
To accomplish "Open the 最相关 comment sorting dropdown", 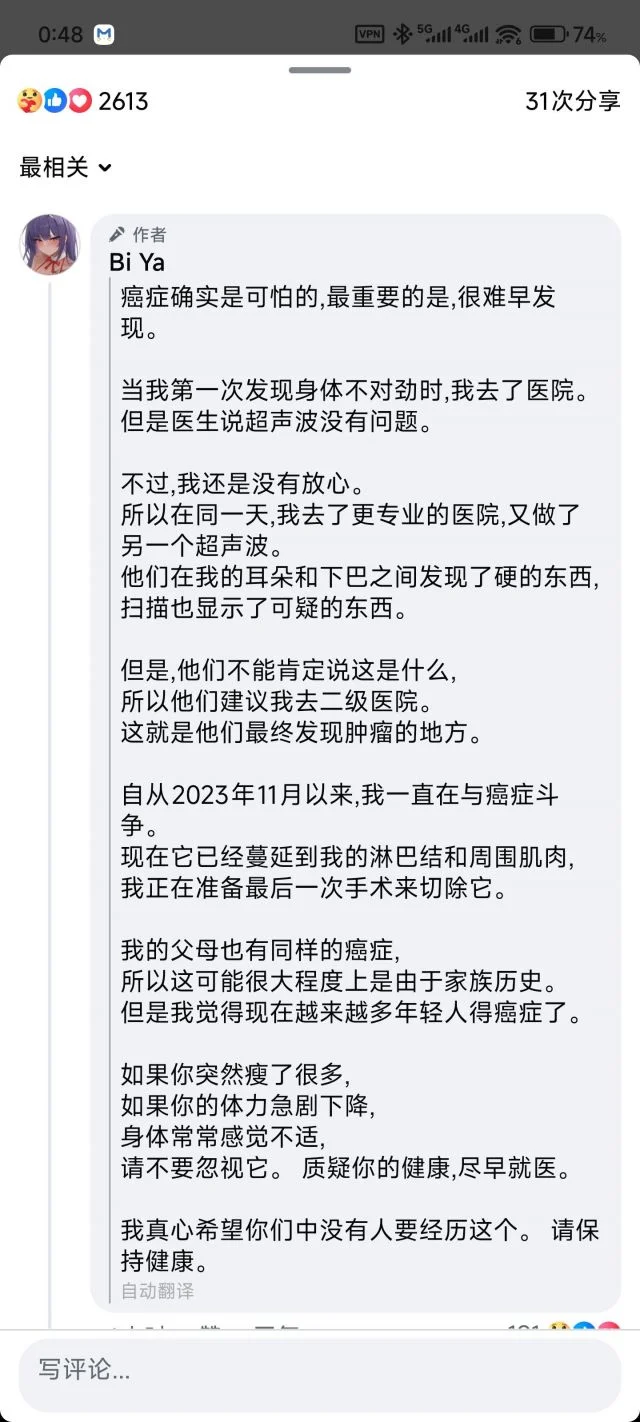I will [x=66, y=168].
